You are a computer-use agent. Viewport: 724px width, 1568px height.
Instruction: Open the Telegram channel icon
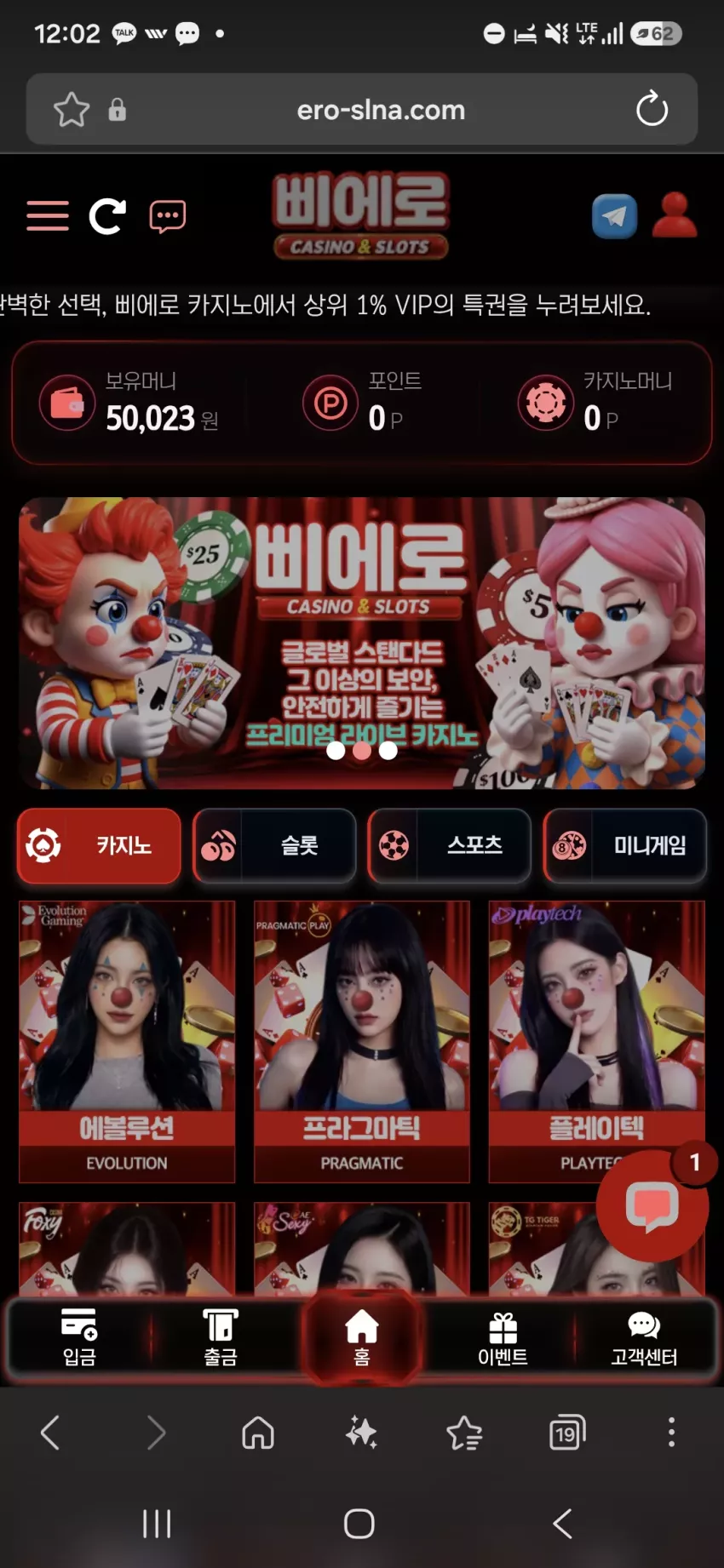click(x=614, y=216)
